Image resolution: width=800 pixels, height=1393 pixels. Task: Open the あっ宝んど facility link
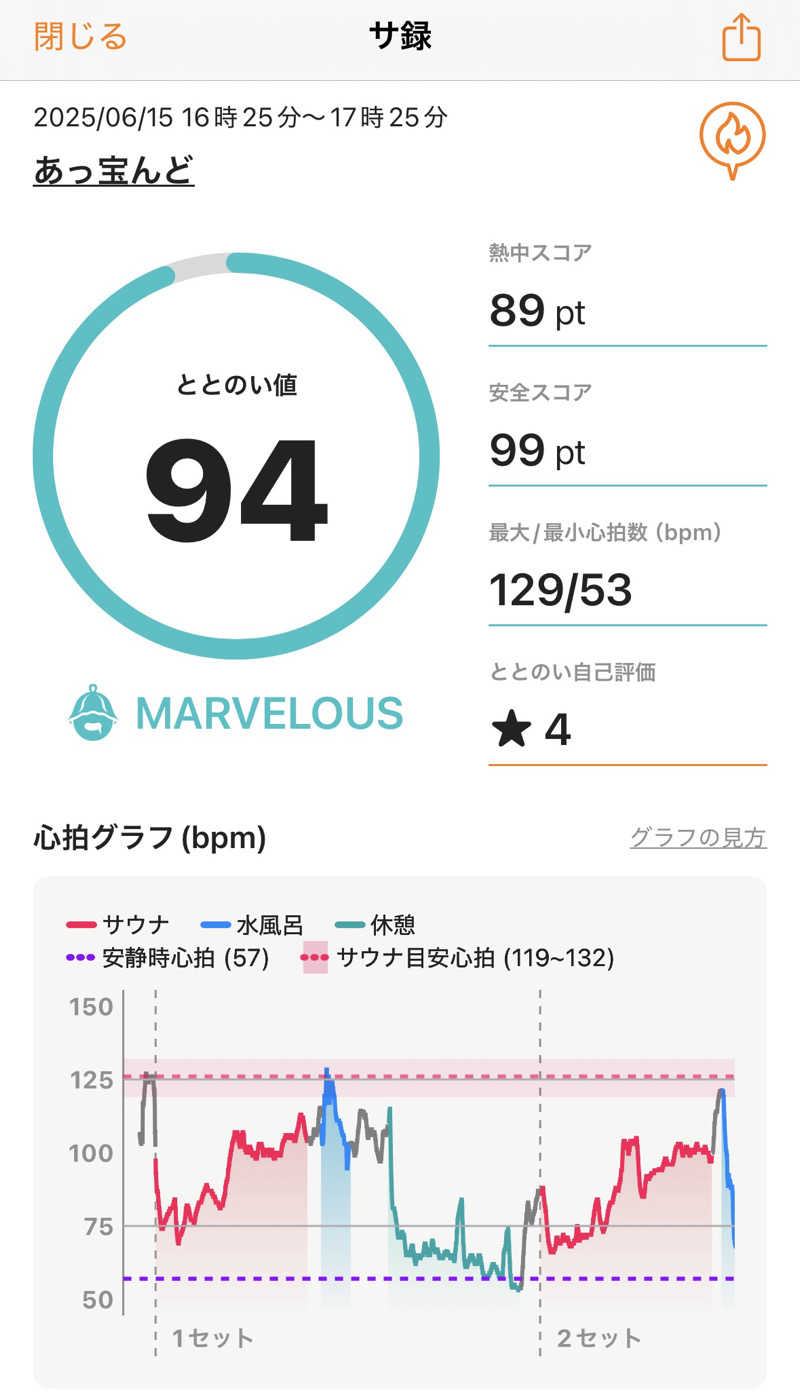pyautogui.click(x=113, y=171)
